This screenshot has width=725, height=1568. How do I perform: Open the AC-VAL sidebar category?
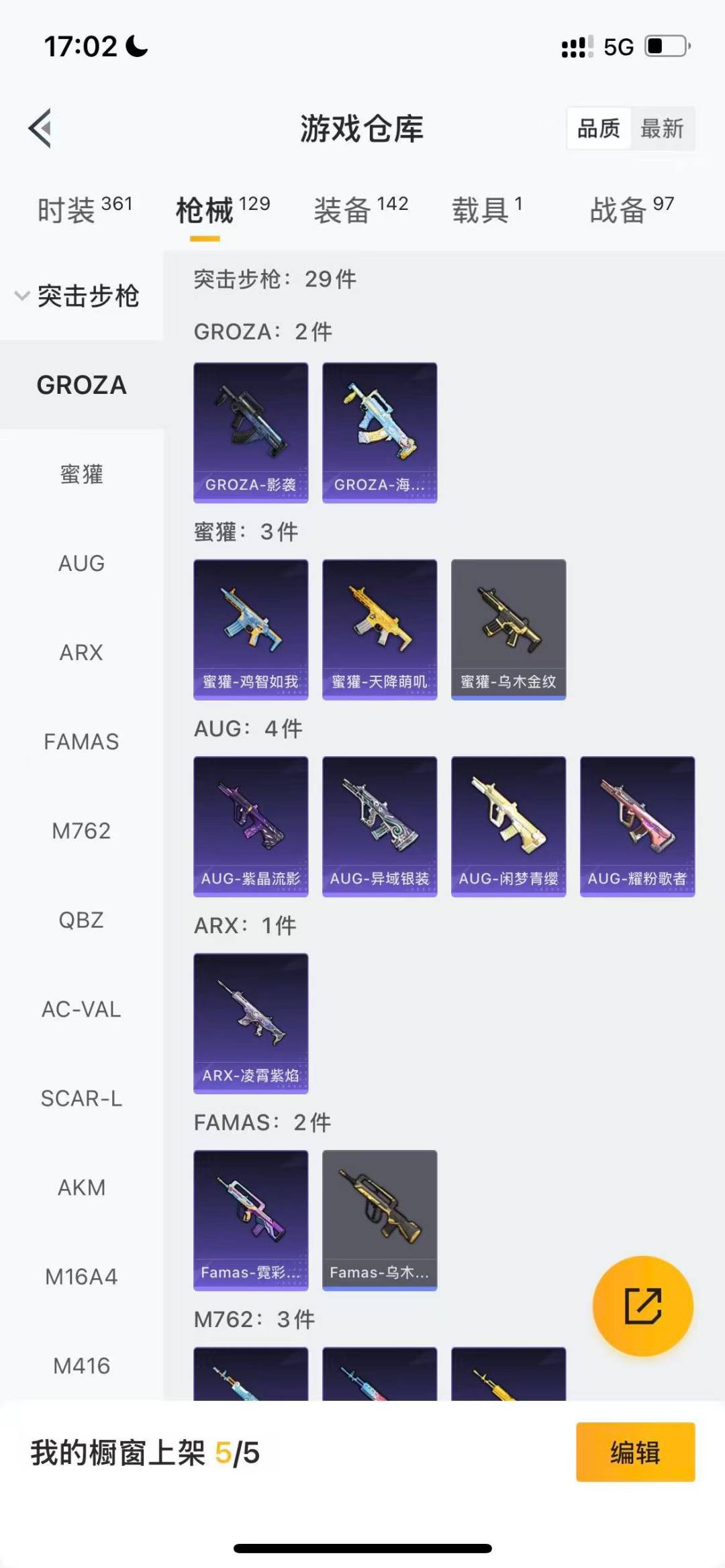(x=81, y=1010)
